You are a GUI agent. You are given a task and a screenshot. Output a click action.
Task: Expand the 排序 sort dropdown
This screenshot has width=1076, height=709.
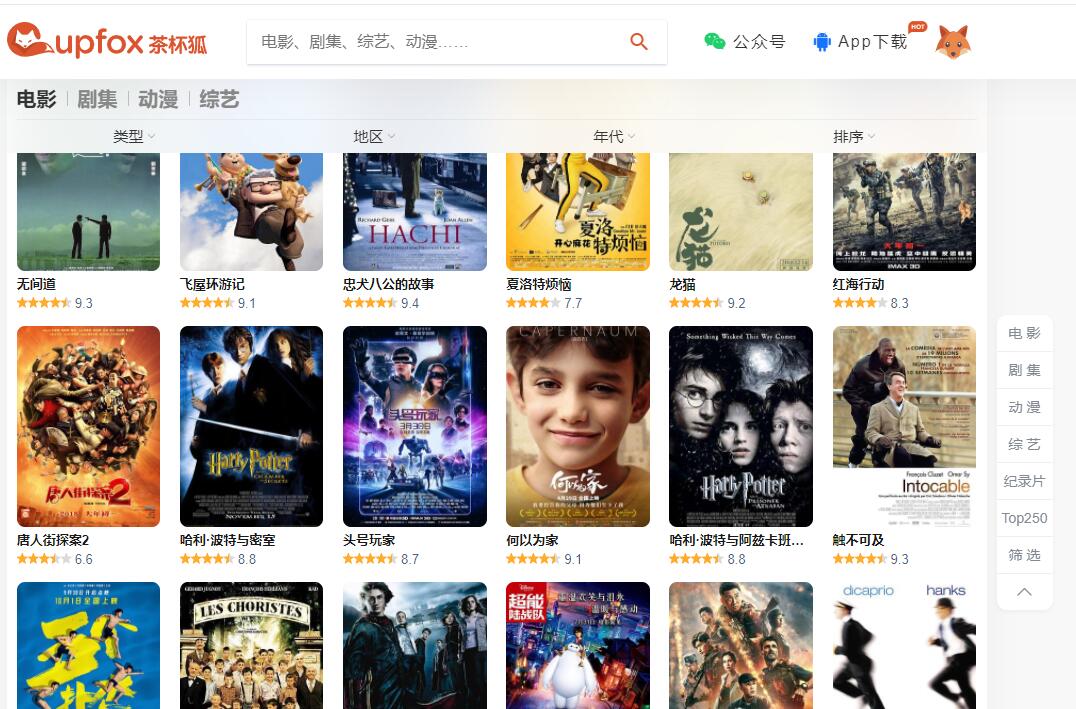(854, 137)
